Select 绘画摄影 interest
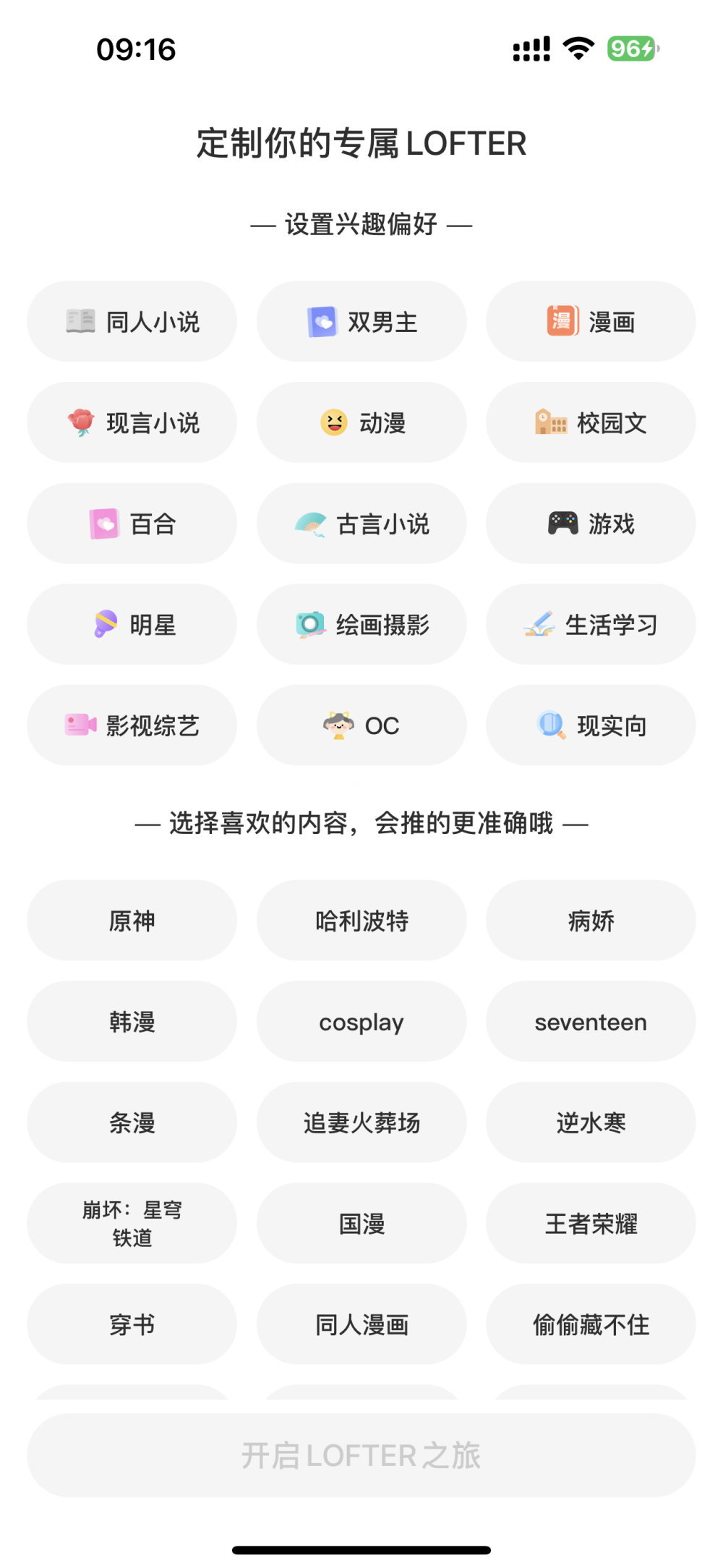The height and width of the screenshot is (1568, 723). coord(361,624)
